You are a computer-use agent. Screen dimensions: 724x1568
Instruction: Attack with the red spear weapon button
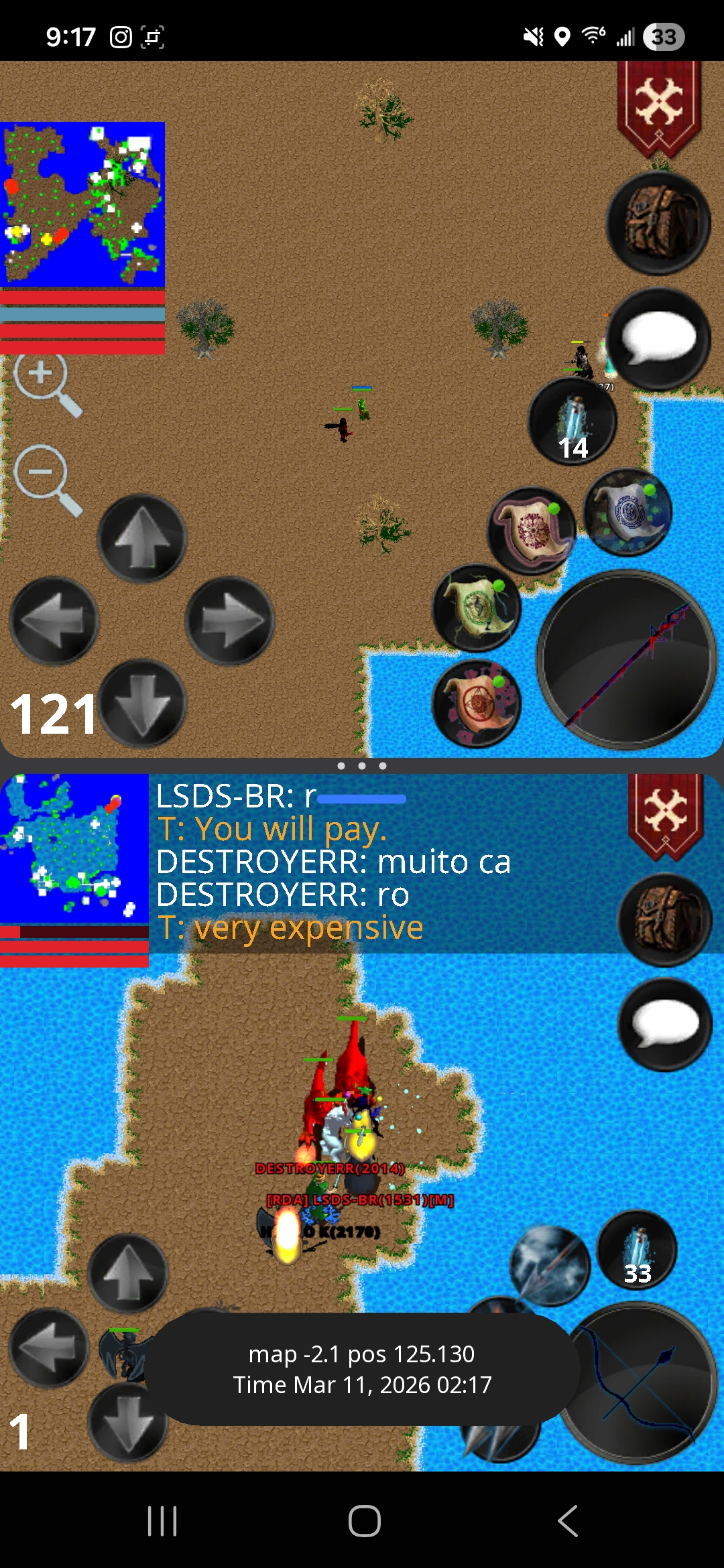point(627,659)
